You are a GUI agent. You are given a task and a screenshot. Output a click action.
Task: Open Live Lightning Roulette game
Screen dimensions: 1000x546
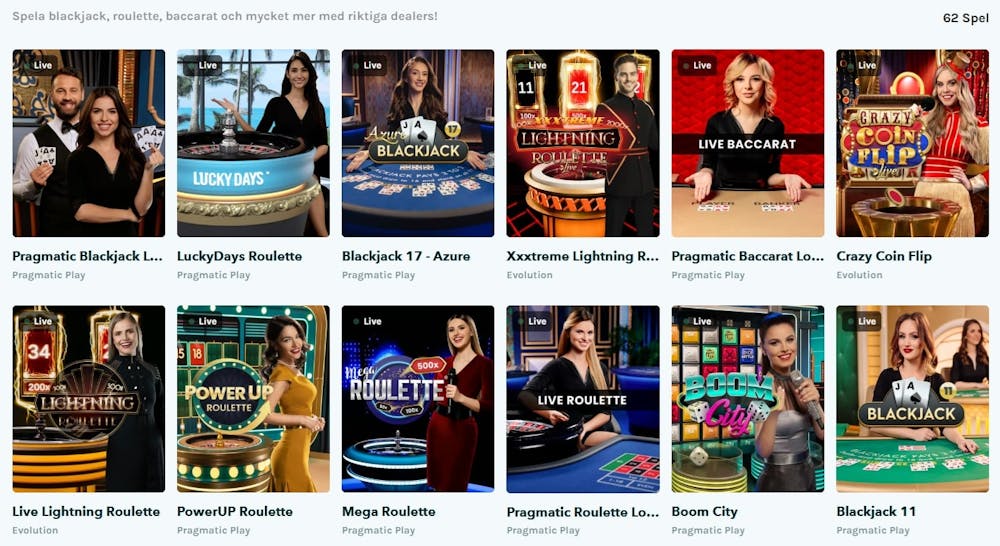pyautogui.click(x=88, y=399)
